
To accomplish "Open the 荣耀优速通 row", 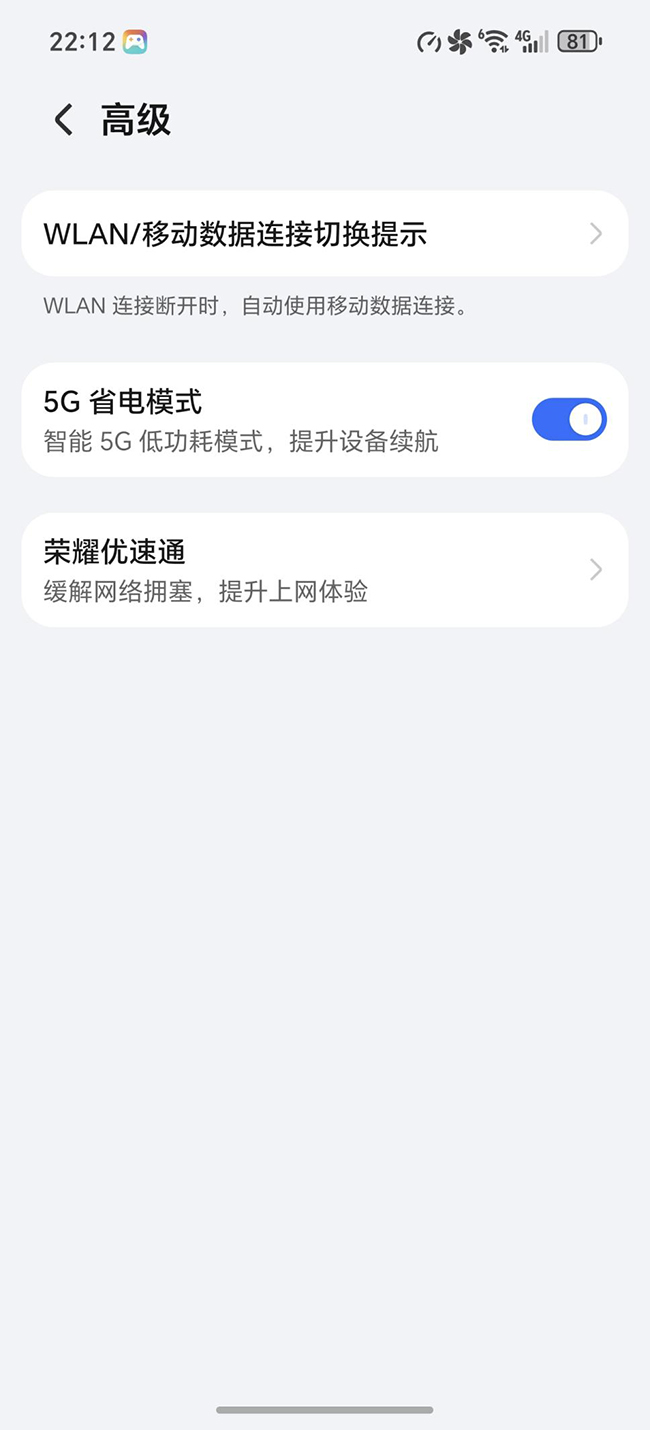I will [324, 570].
